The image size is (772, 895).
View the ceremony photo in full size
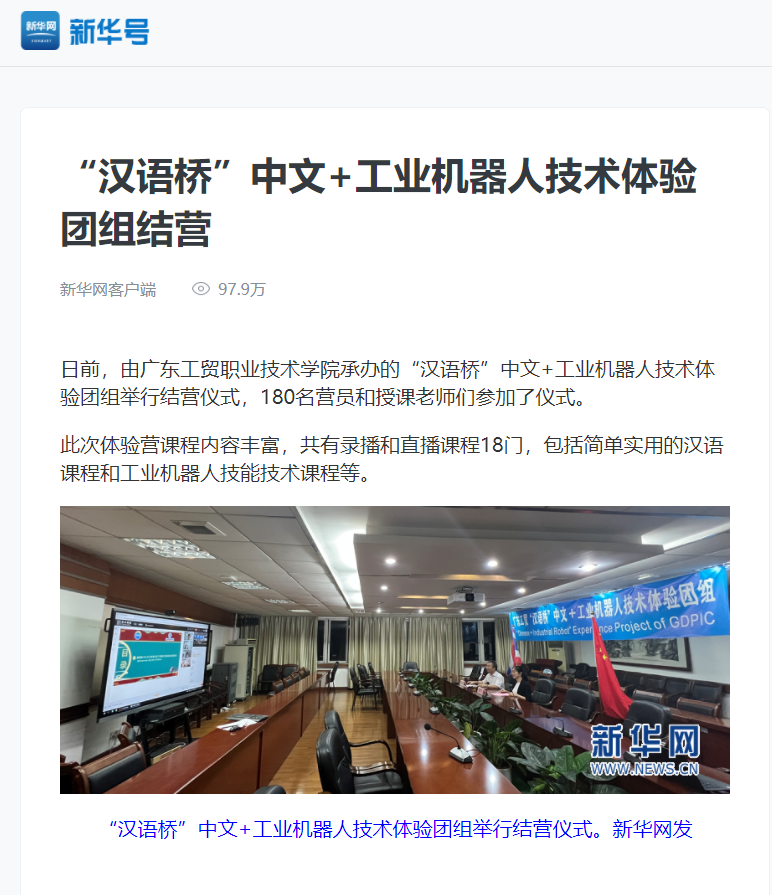394,649
